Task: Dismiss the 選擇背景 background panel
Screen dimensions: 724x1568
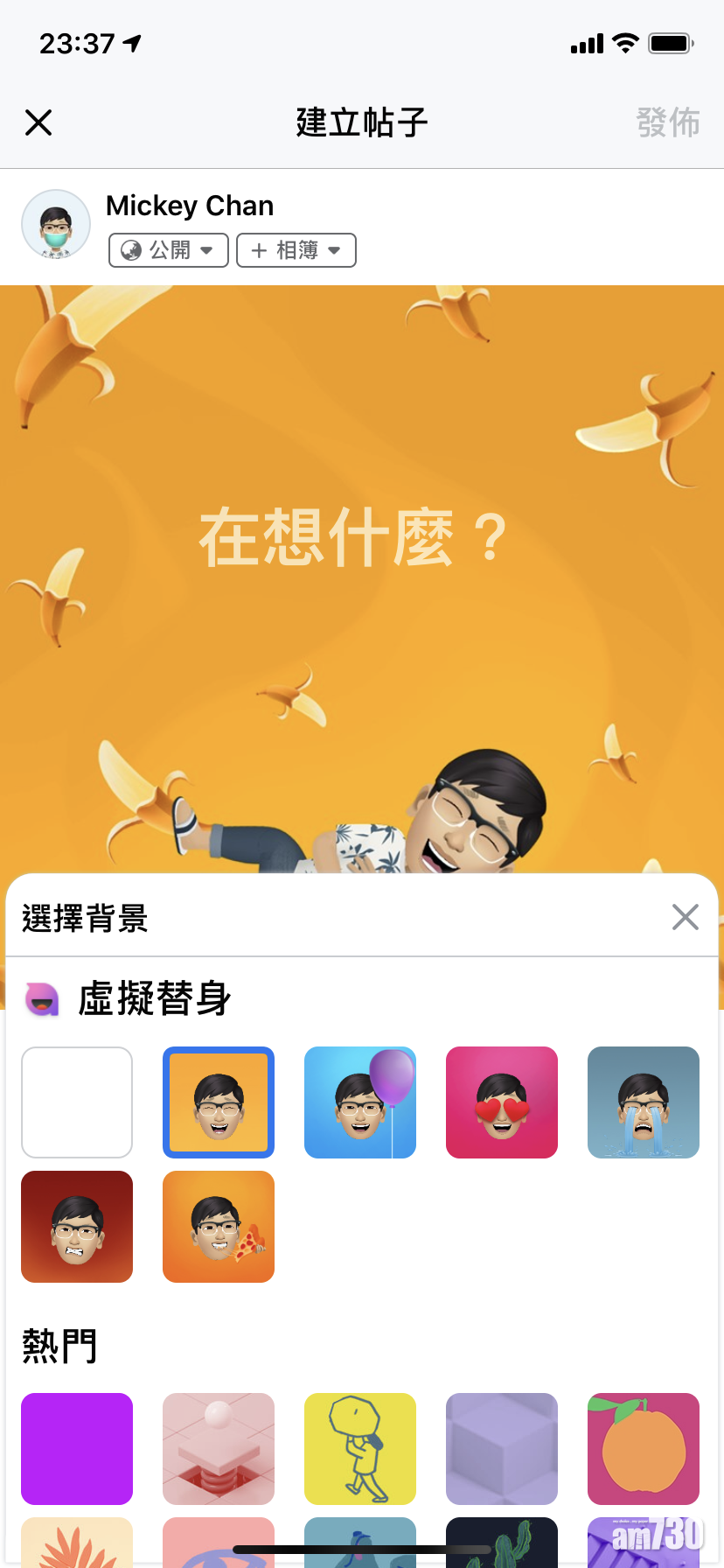Action: [685, 917]
